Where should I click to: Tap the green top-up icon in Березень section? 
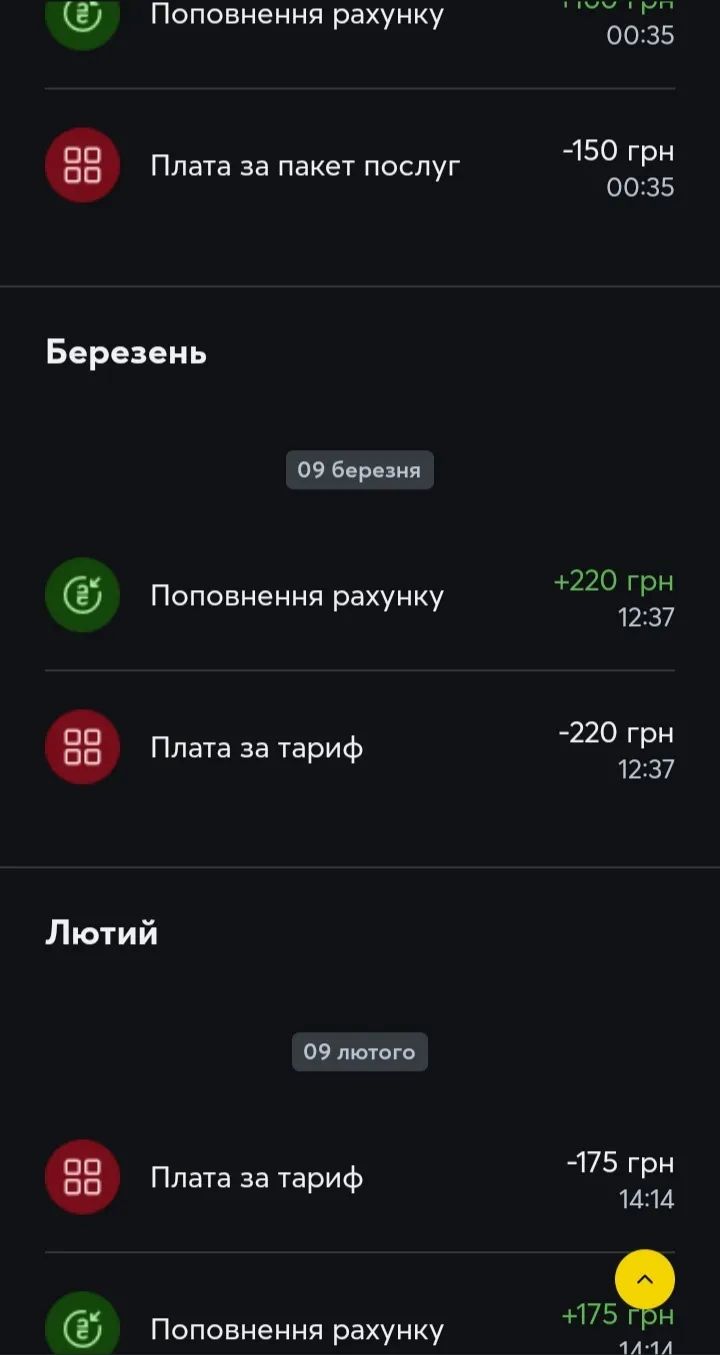click(x=82, y=594)
